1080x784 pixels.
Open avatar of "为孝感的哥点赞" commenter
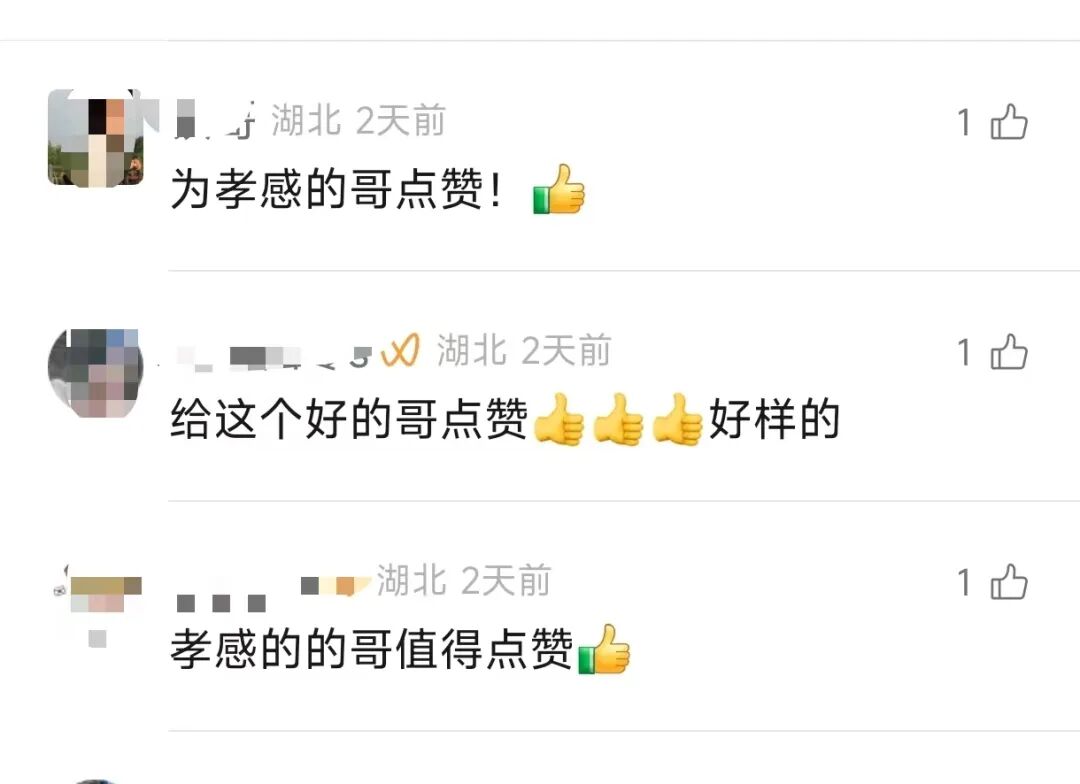tap(96, 138)
